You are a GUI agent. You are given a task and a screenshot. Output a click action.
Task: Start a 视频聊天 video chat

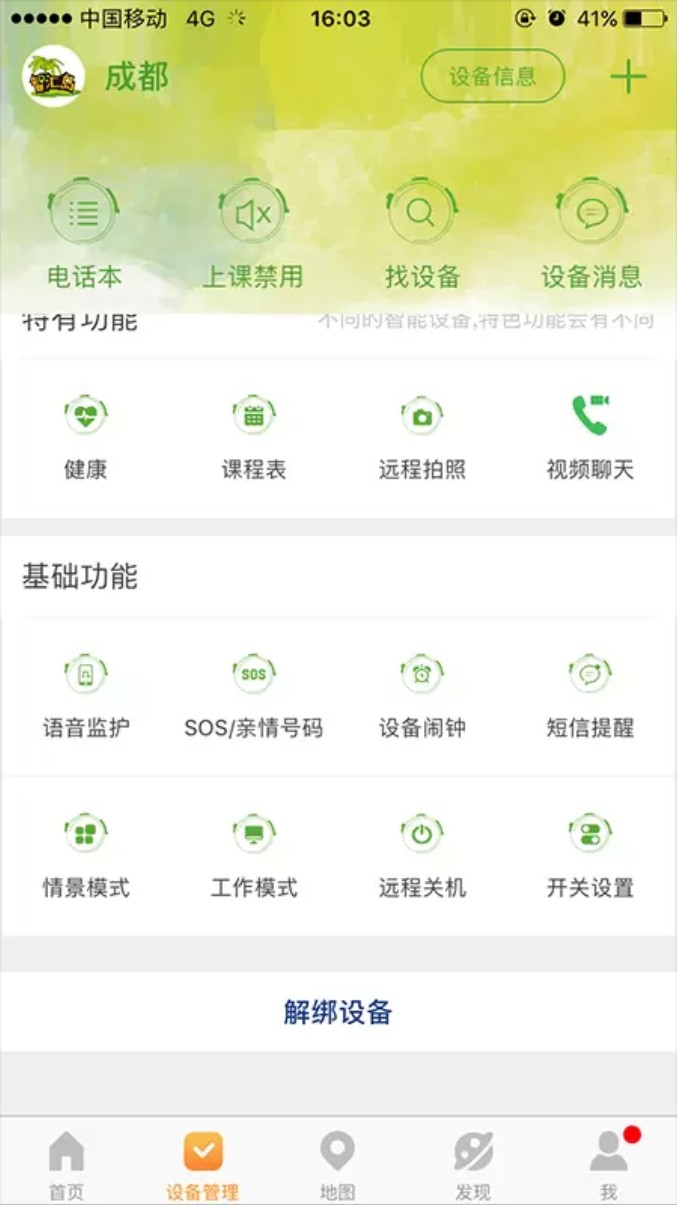pos(590,436)
